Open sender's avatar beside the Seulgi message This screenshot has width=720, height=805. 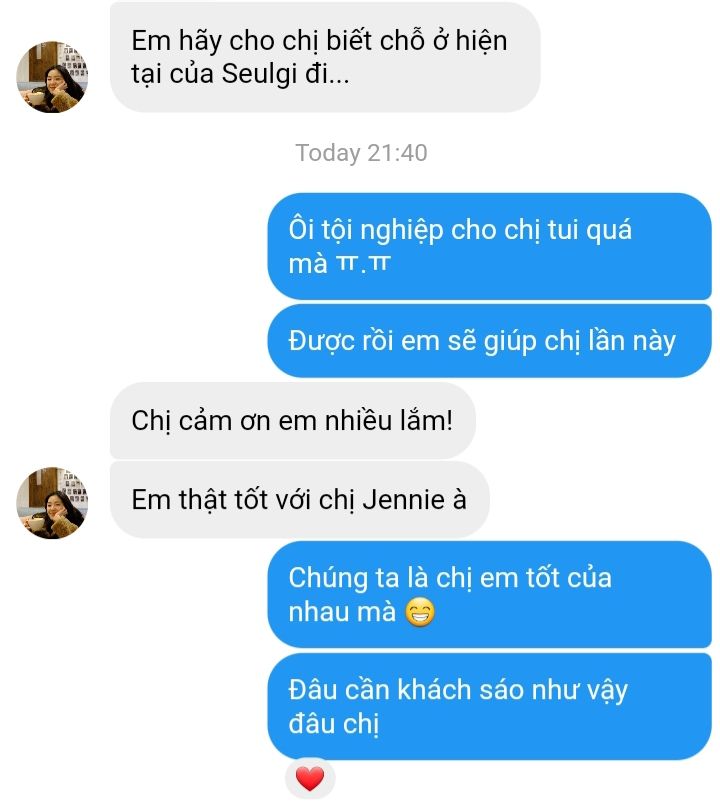(52, 77)
